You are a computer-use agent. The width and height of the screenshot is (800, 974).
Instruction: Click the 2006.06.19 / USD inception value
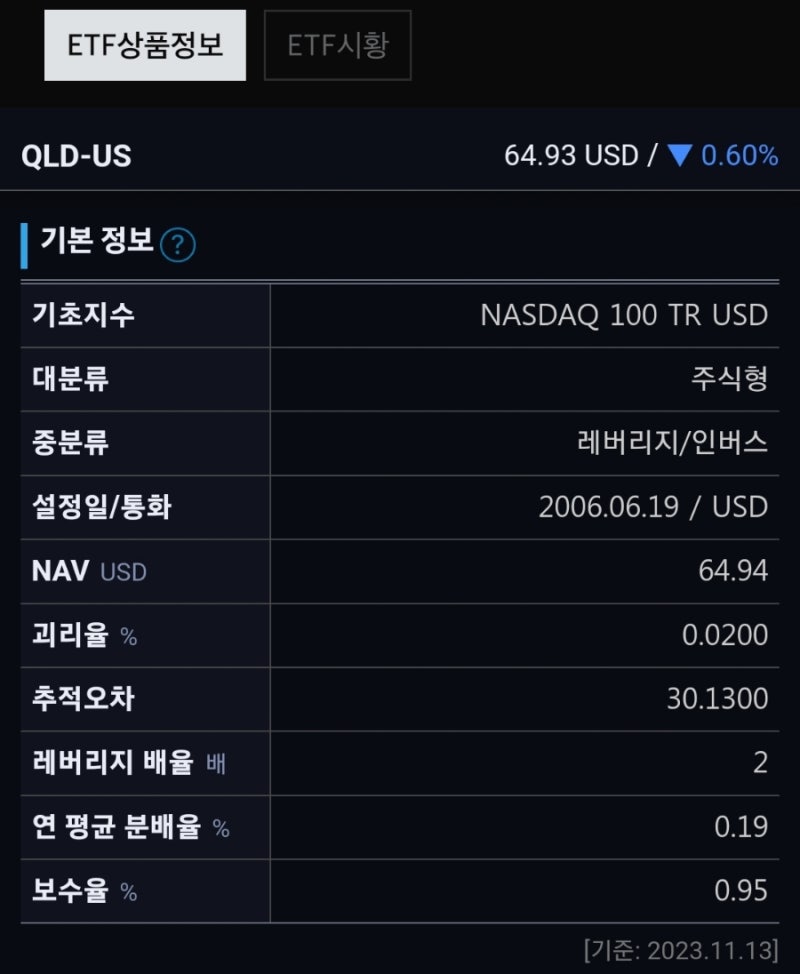click(655, 507)
